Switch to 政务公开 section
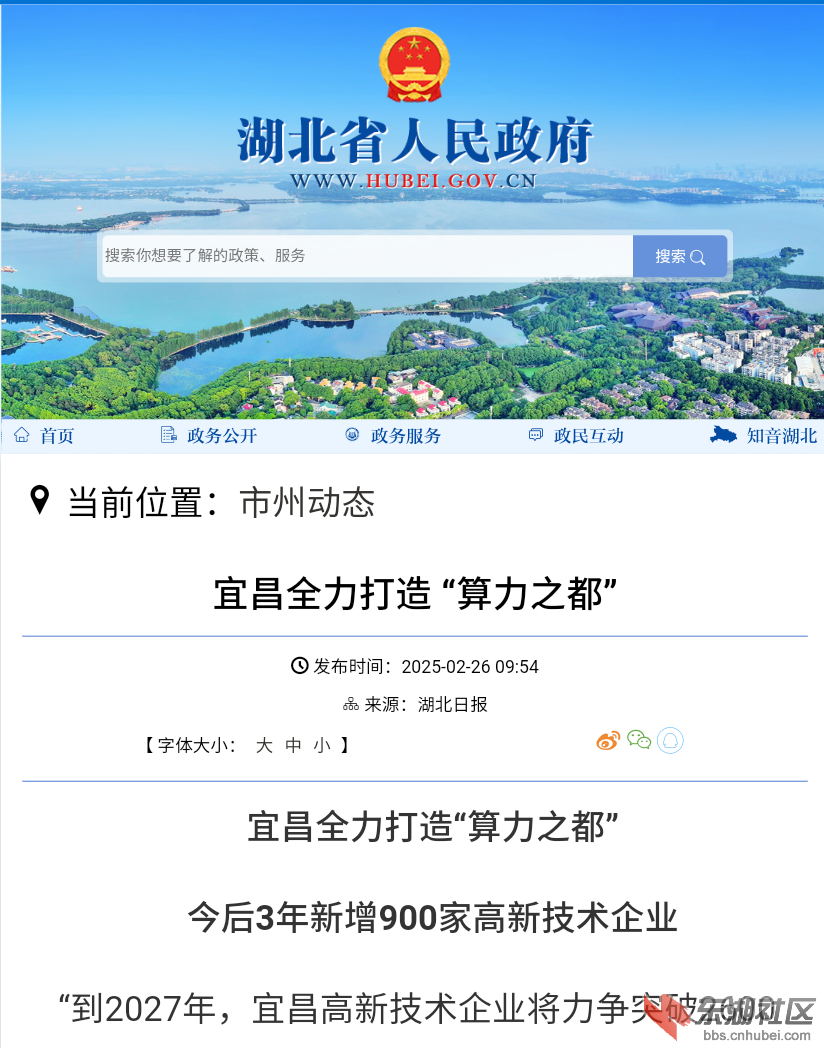The width and height of the screenshot is (824, 1048). pos(210,435)
